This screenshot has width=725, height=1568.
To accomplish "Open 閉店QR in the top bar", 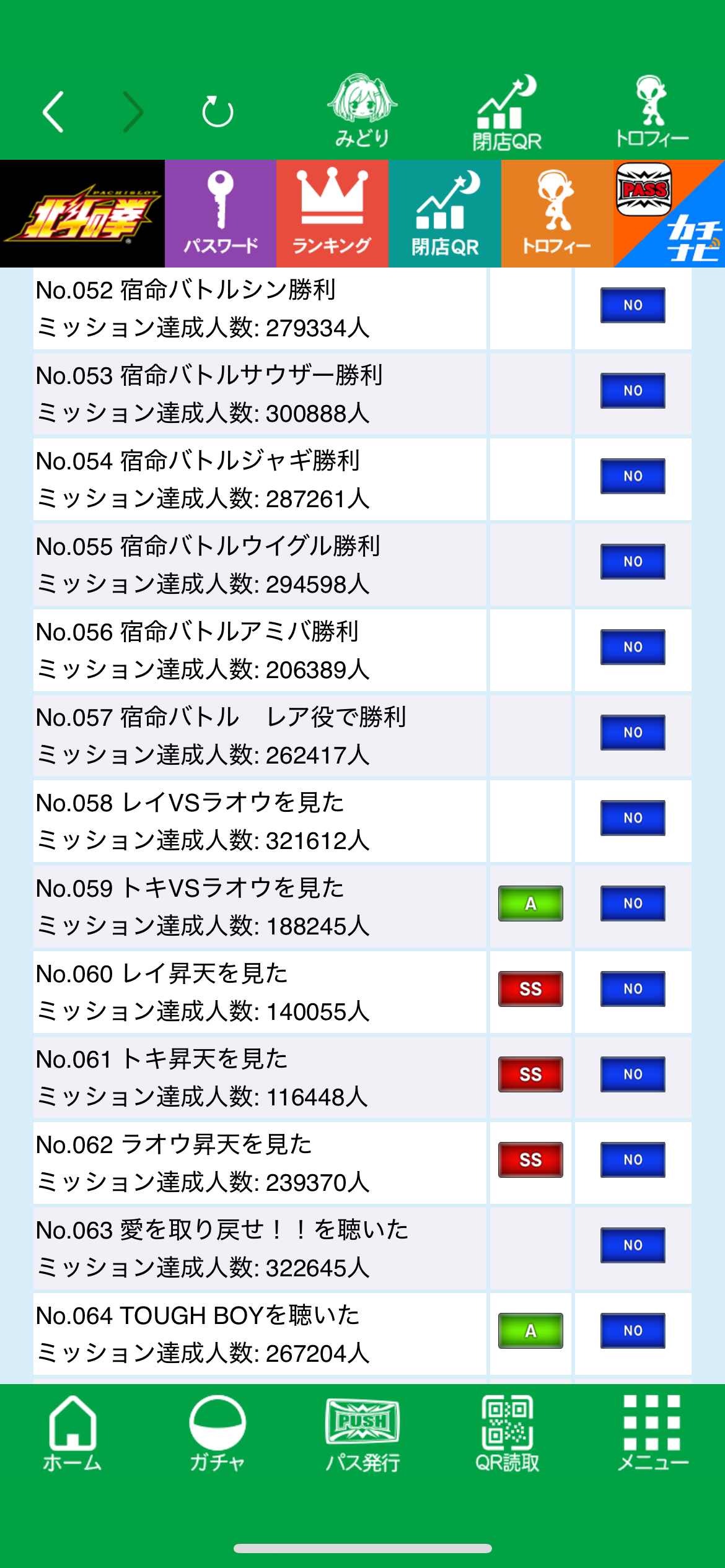I will (507, 113).
